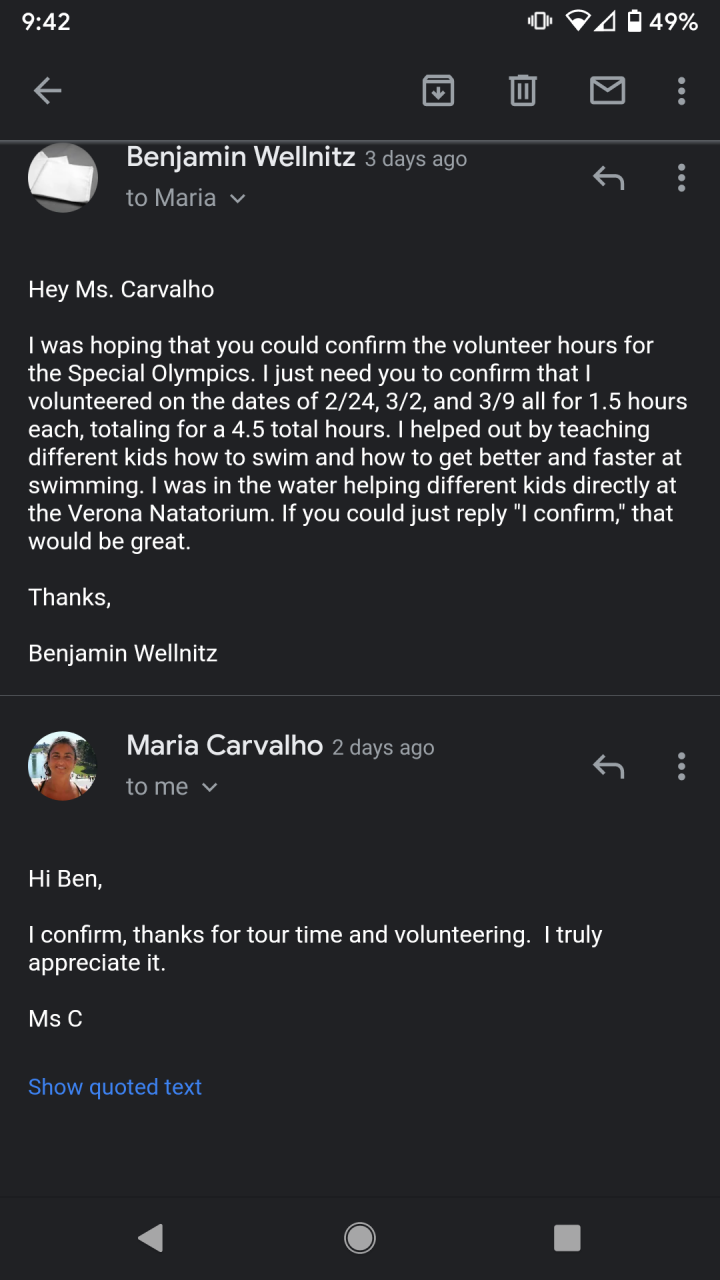The image size is (720, 1280).
Task: Mark the conversation as unread
Action: pyautogui.click(x=607, y=91)
